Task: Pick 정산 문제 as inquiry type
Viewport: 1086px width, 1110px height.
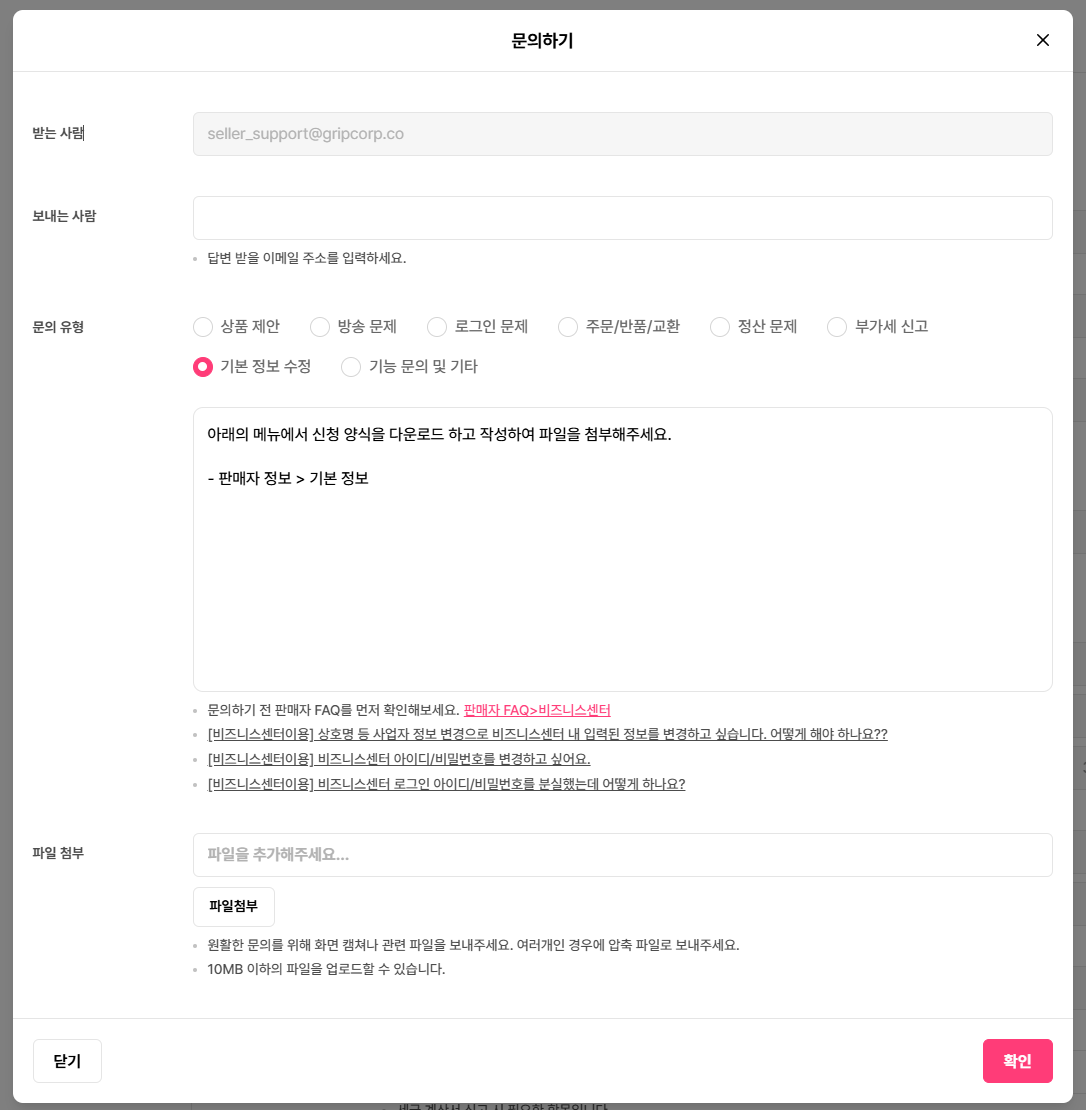Action: (x=720, y=327)
